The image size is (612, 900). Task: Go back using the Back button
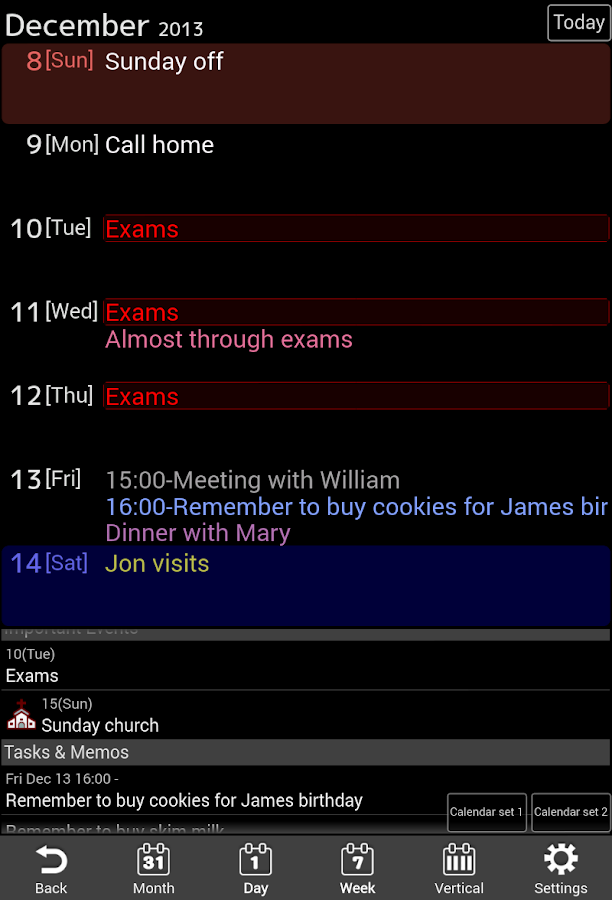[51, 868]
